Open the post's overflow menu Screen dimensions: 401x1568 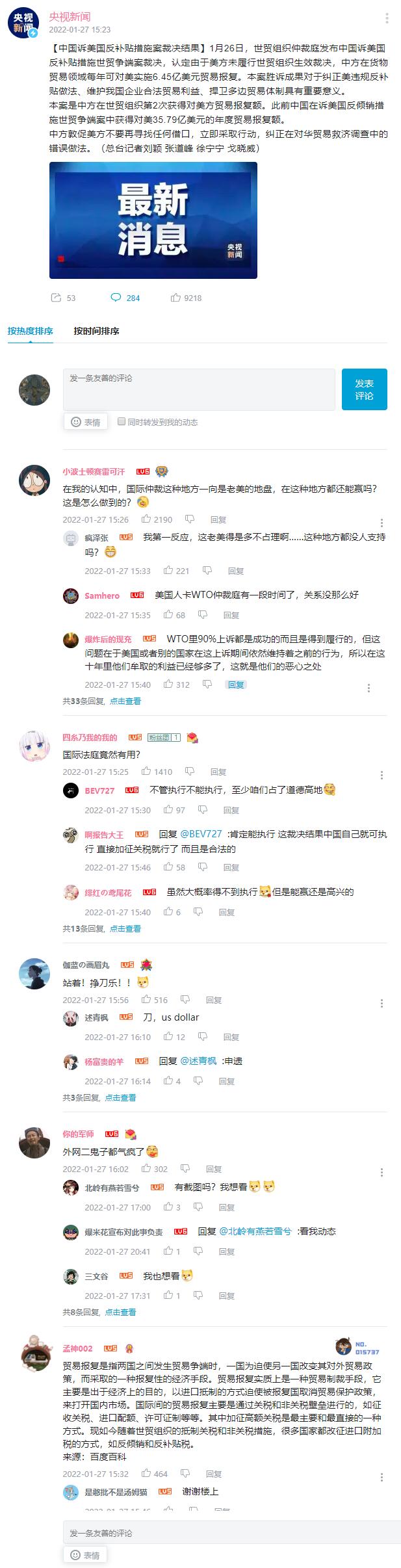pos(387,18)
